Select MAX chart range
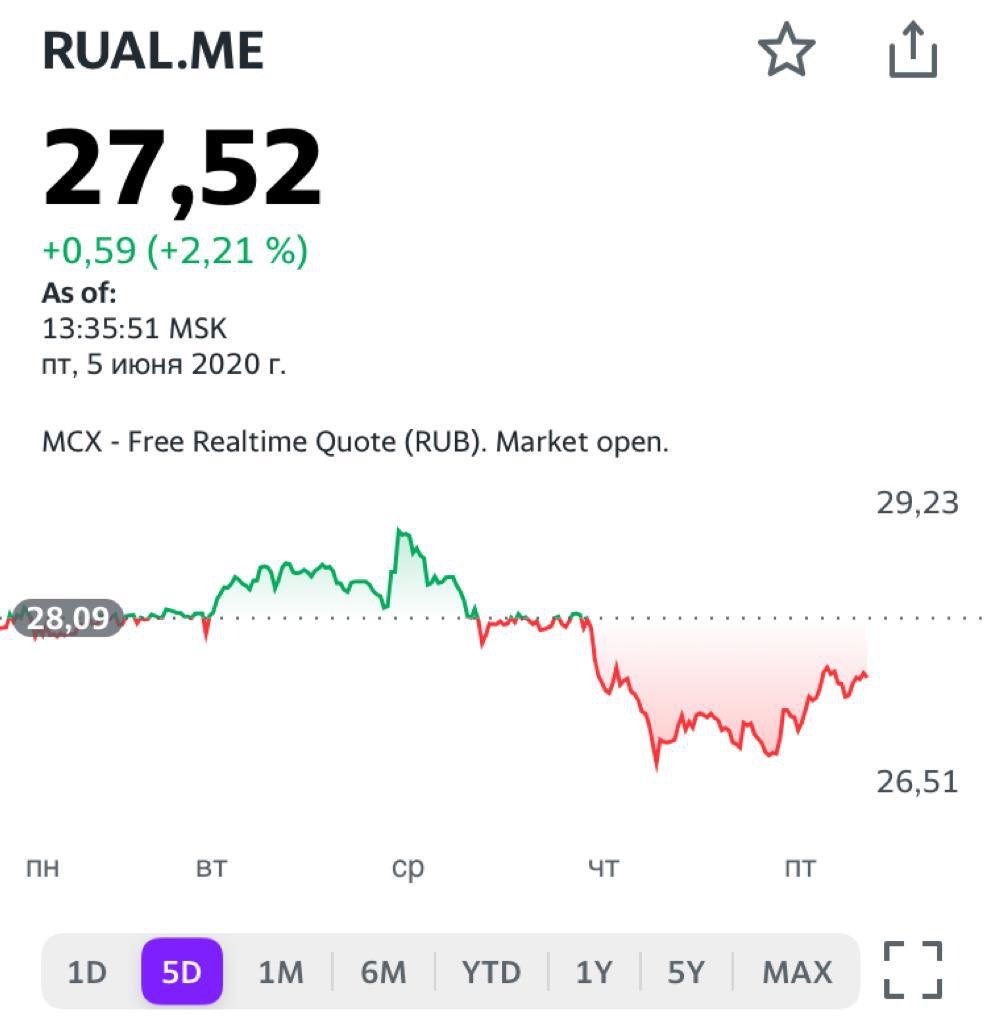 point(797,971)
